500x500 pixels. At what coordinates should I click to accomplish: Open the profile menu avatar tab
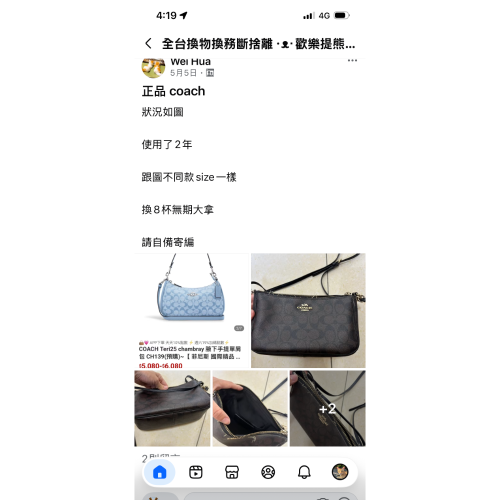[x=340, y=472]
